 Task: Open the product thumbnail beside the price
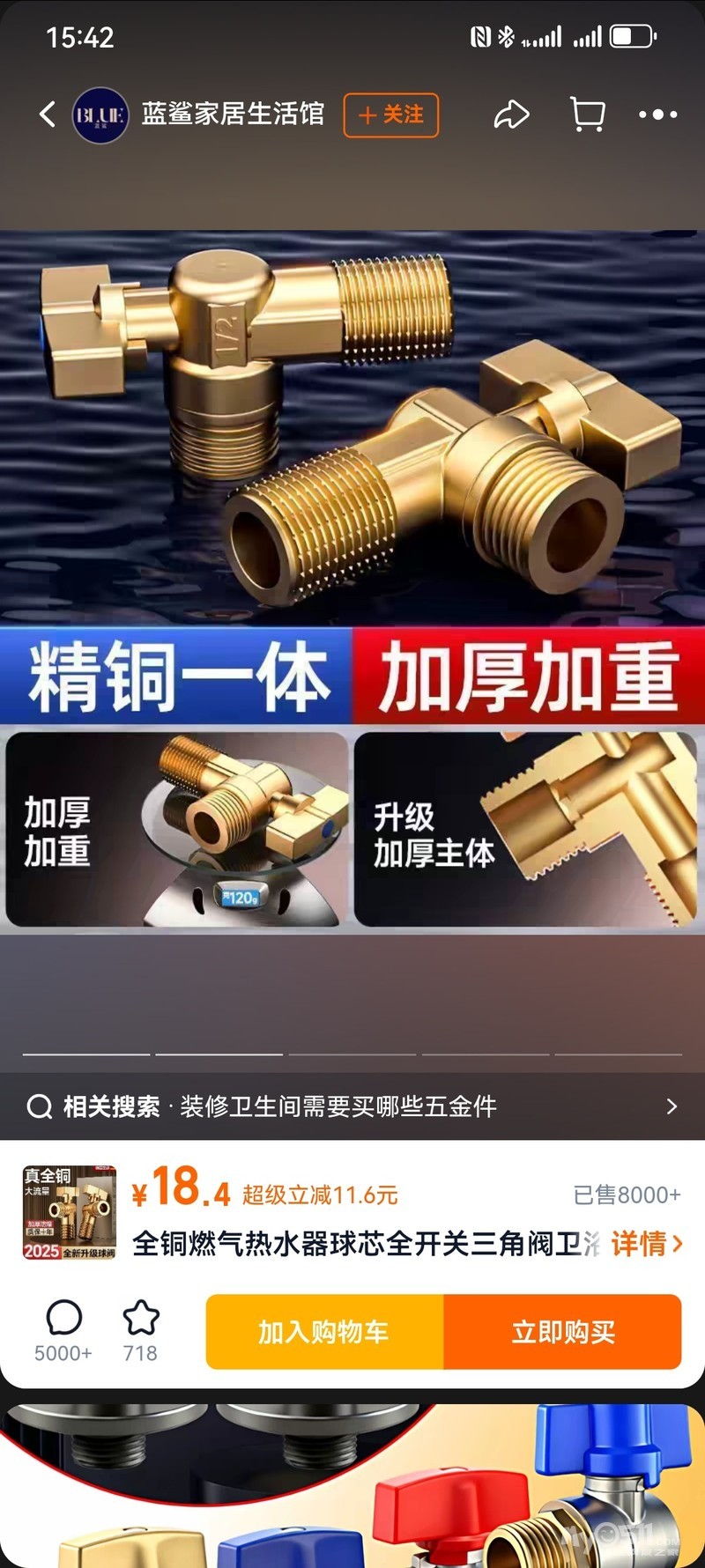[70, 1212]
